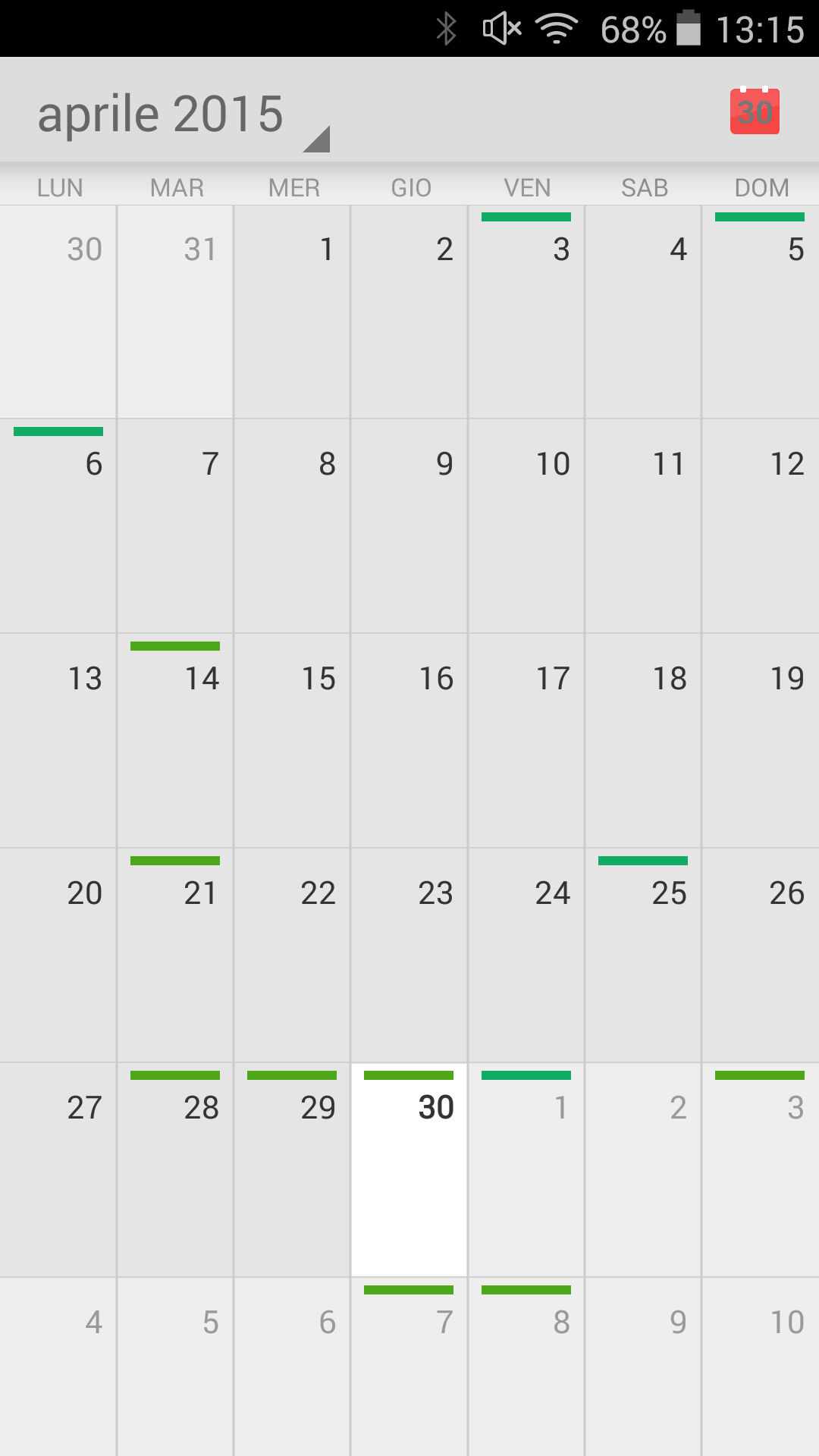Open Sunday April 12
Screen dimensions: 819x1456
[760, 526]
